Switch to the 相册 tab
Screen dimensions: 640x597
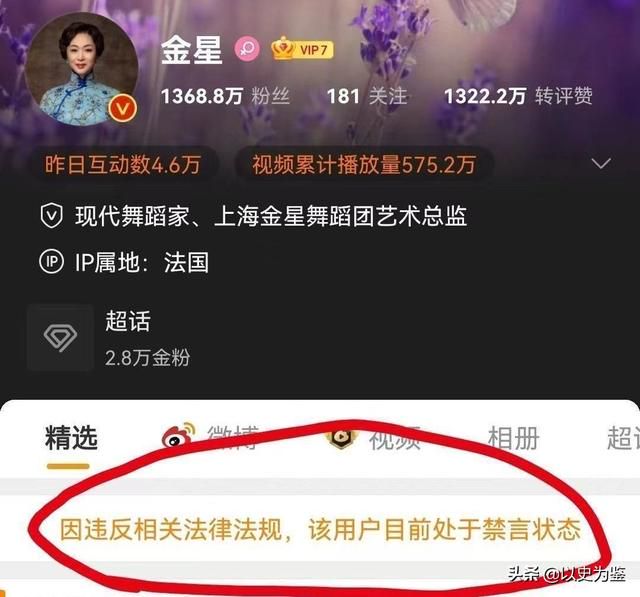pos(512,438)
